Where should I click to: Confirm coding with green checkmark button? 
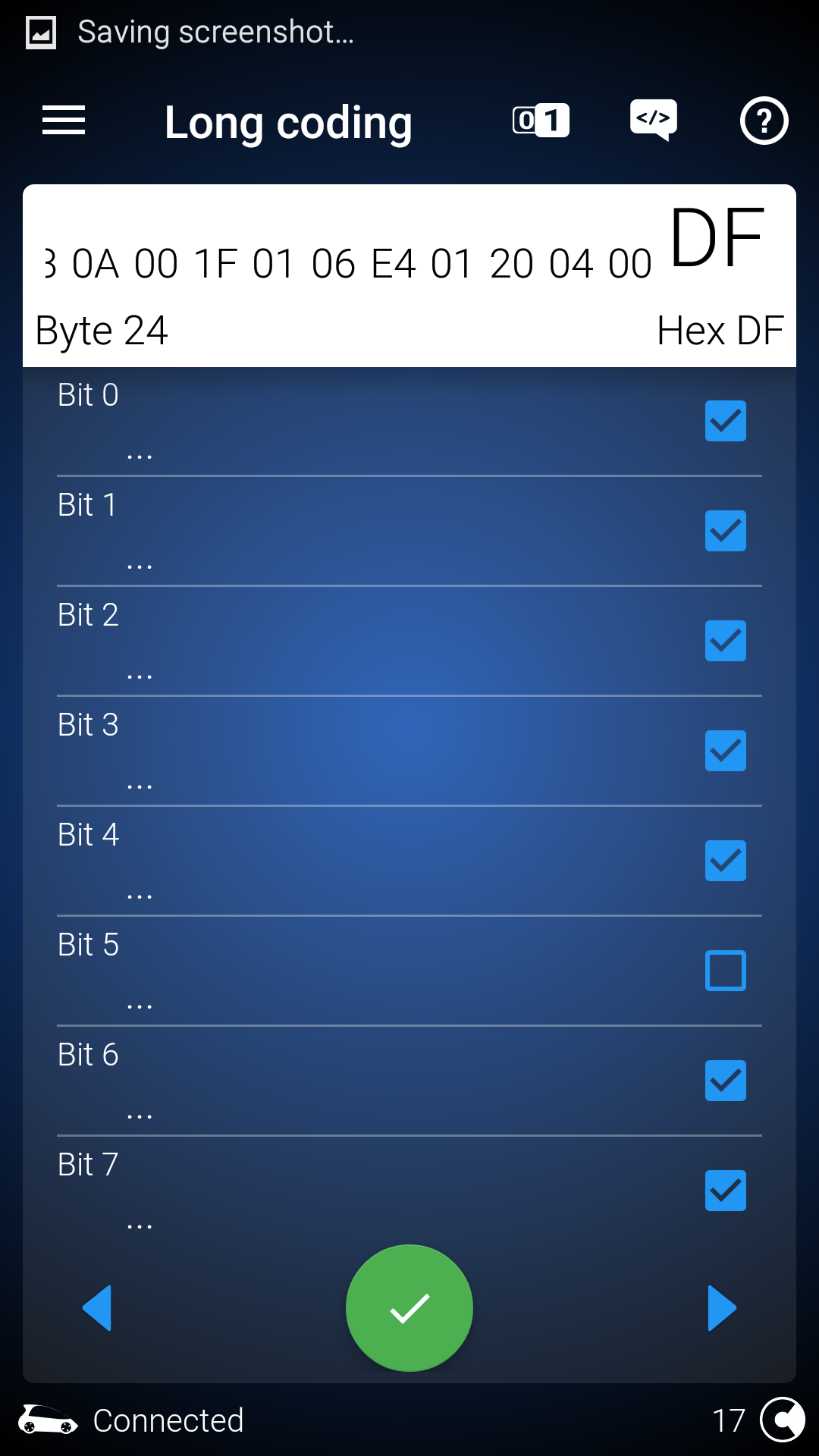[x=409, y=1308]
